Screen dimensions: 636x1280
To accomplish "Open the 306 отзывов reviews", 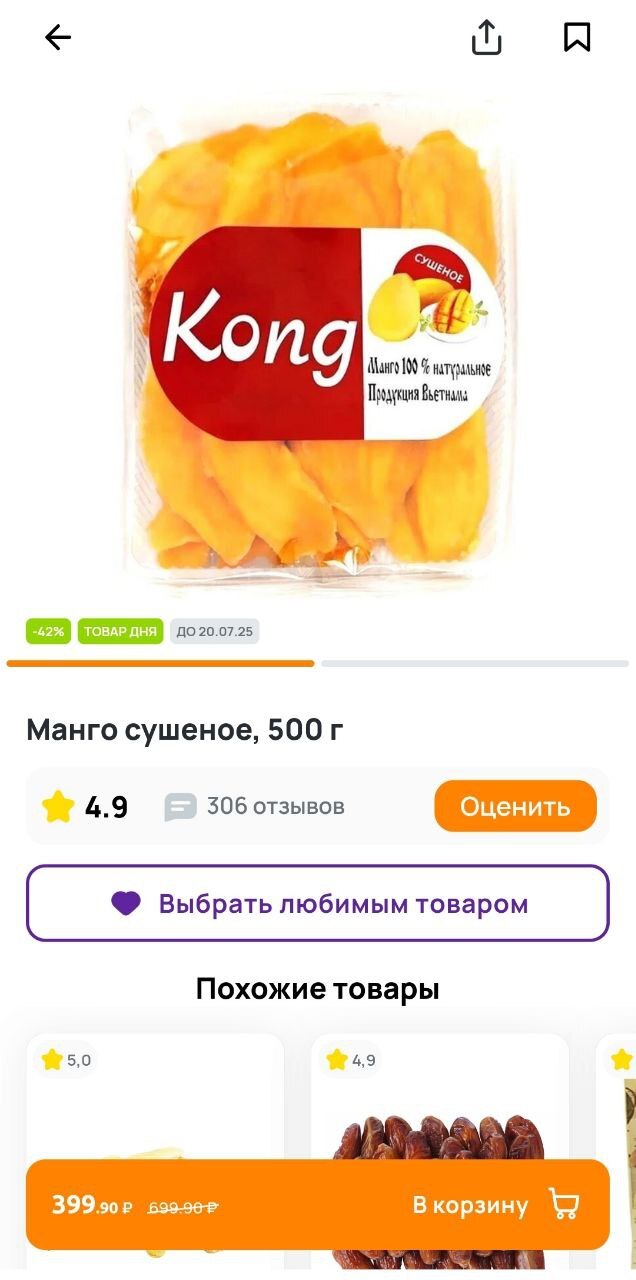I will click(255, 807).
